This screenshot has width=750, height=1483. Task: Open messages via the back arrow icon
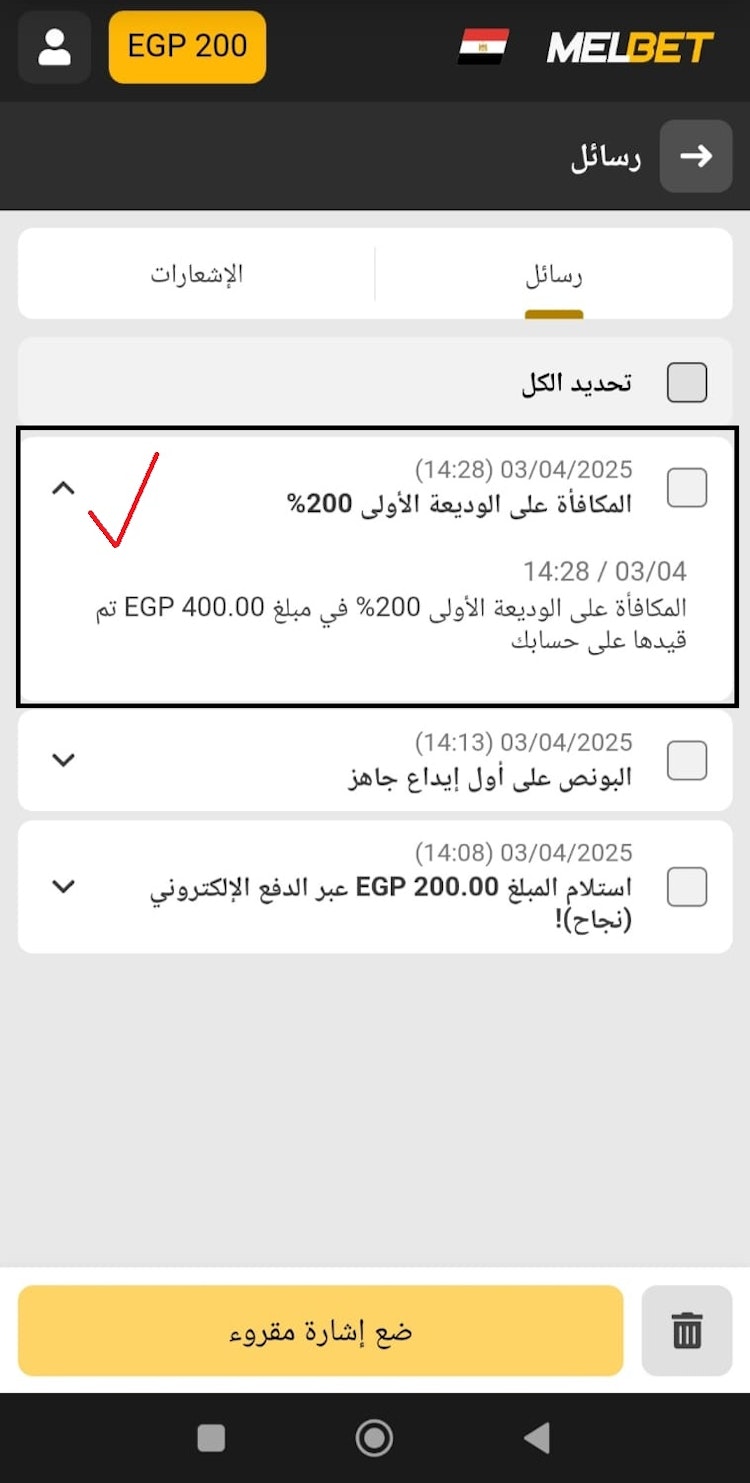click(696, 157)
